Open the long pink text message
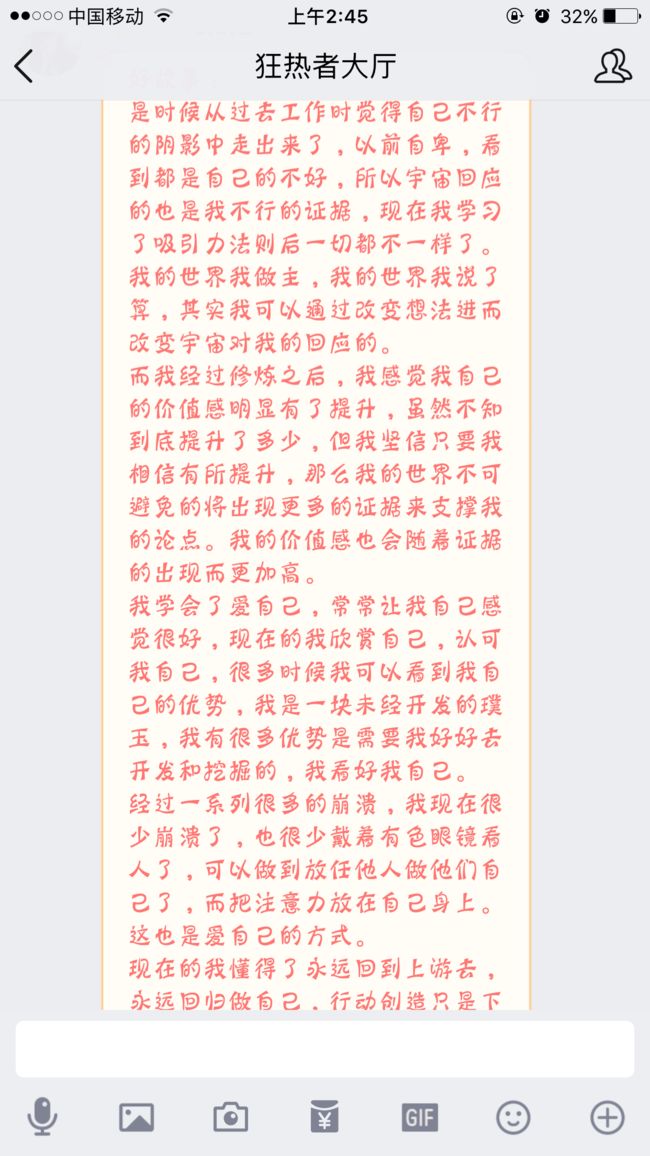This screenshot has height=1156, width=650. pos(316,554)
